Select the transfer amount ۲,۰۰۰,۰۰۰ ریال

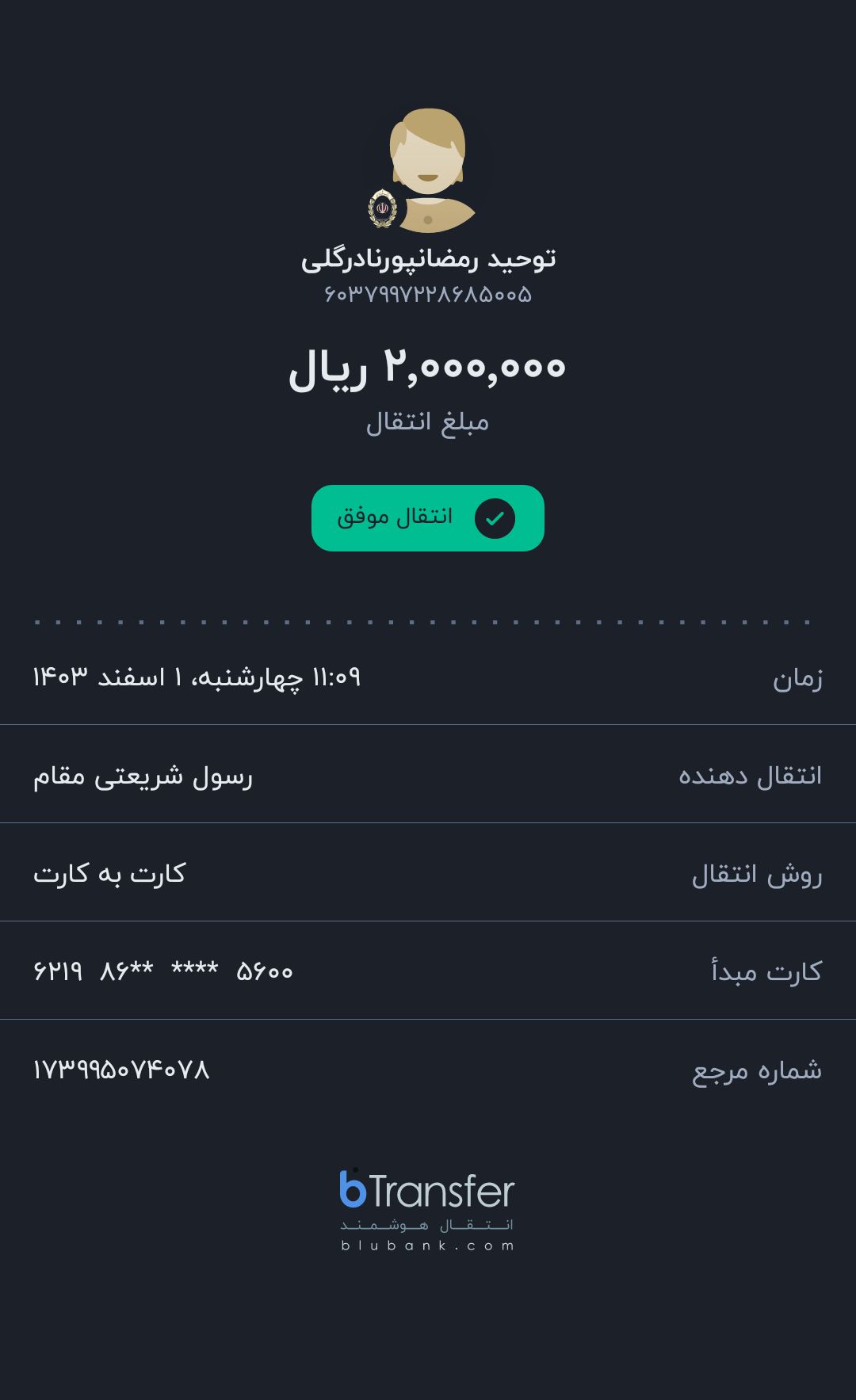[x=428, y=367]
